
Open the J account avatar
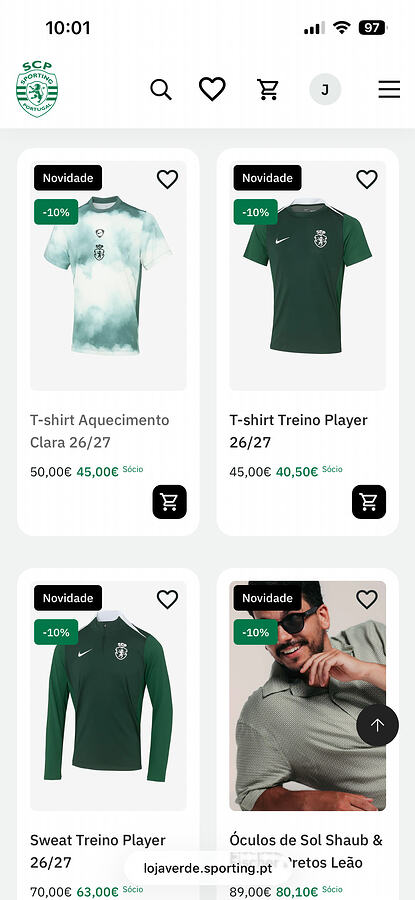click(325, 90)
